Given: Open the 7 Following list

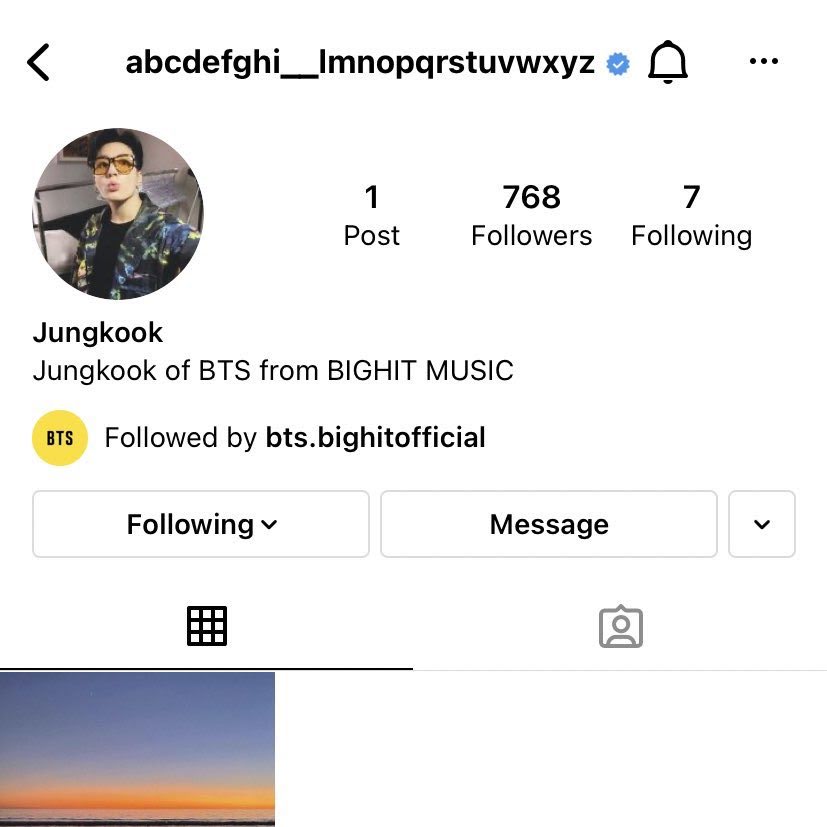Looking at the screenshot, I should click(691, 215).
